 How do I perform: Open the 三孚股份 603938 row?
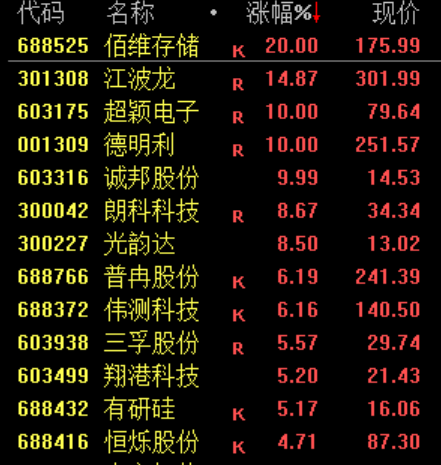pyautogui.click(x=220, y=343)
